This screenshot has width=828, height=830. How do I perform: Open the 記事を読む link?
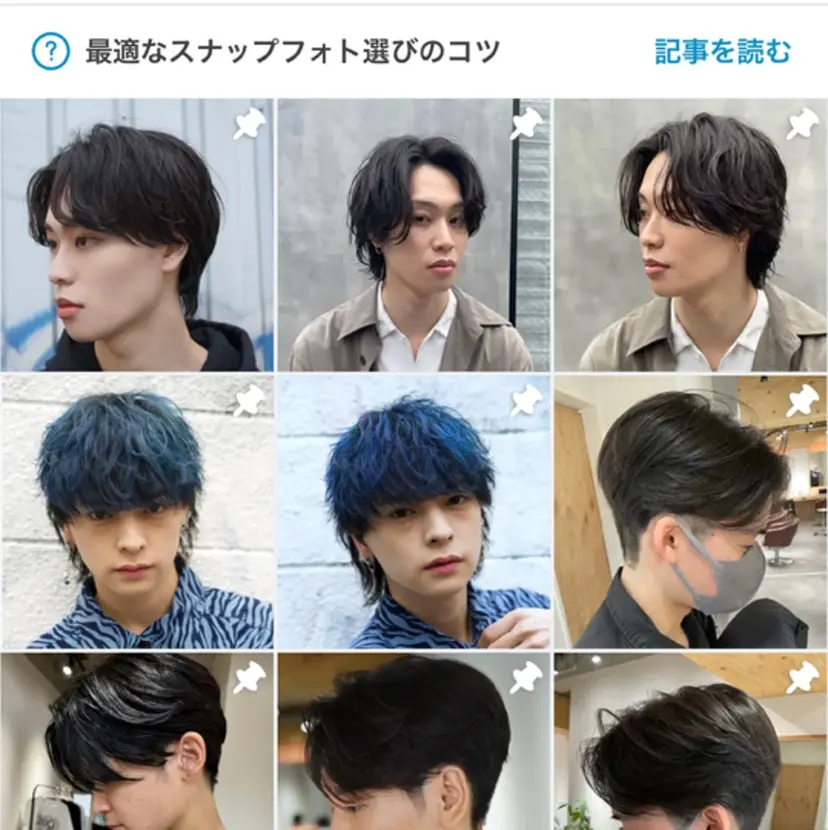722,51
